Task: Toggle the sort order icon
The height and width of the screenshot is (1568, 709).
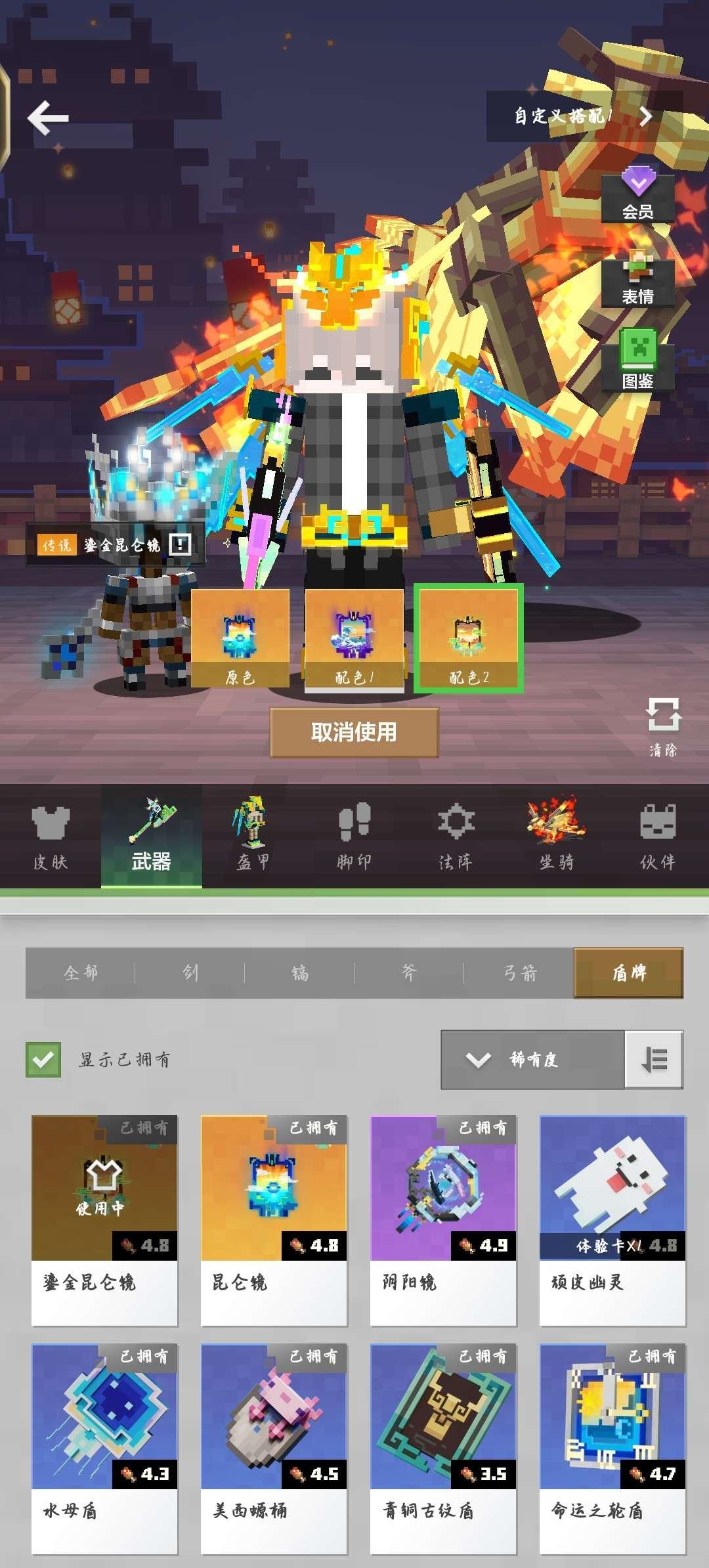Action: click(654, 1059)
